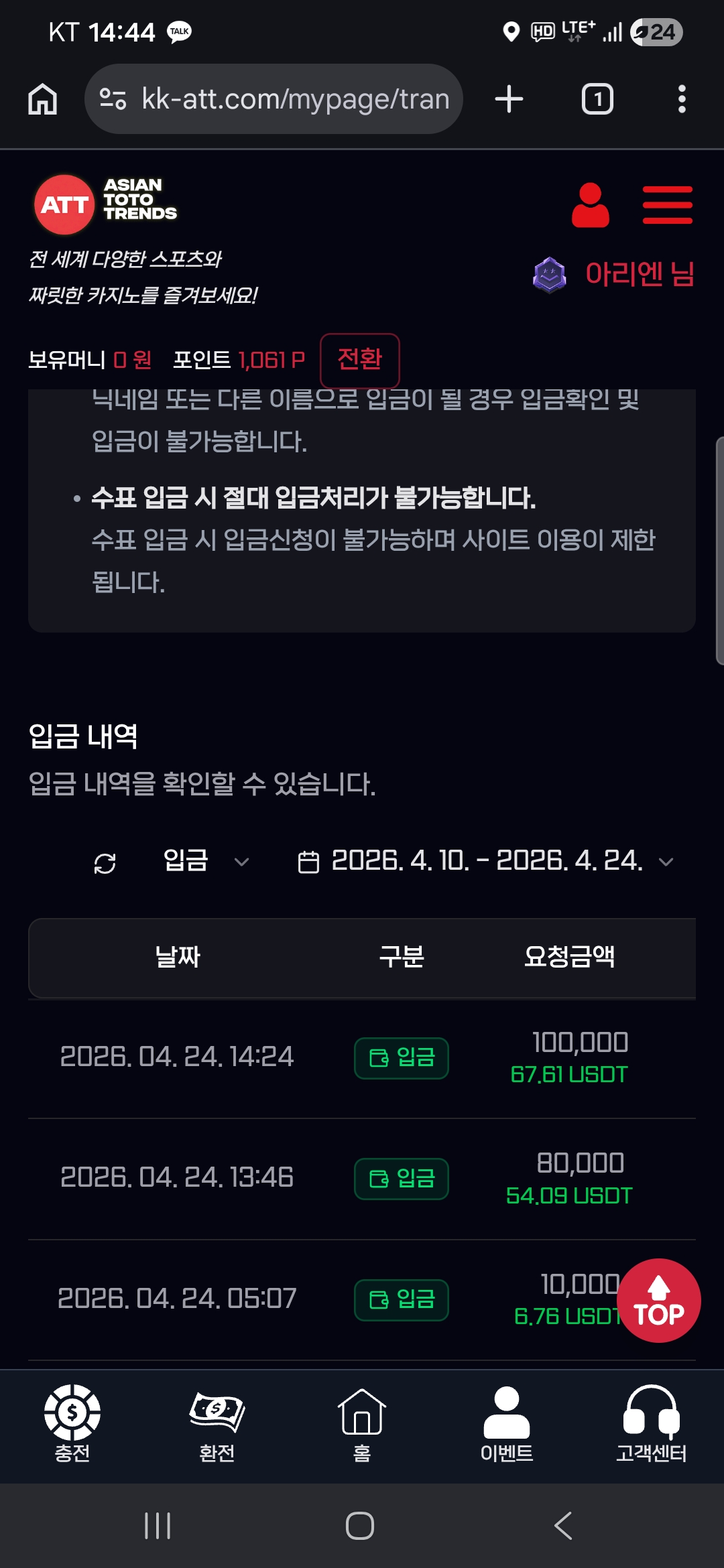Open the red user profile icon
This screenshot has width=724, height=1568.
pos(590,205)
